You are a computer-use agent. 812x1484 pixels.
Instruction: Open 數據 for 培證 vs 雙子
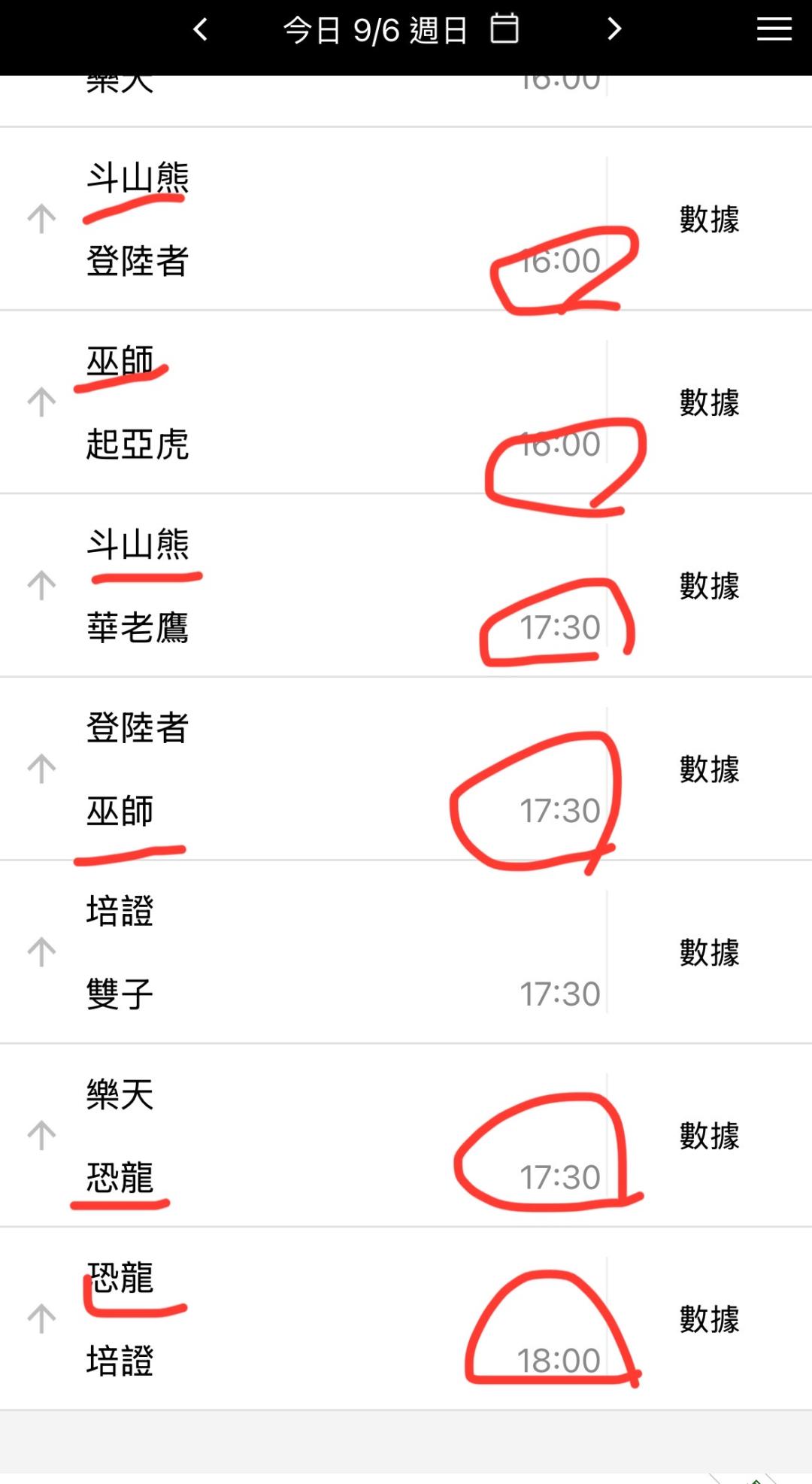(709, 952)
